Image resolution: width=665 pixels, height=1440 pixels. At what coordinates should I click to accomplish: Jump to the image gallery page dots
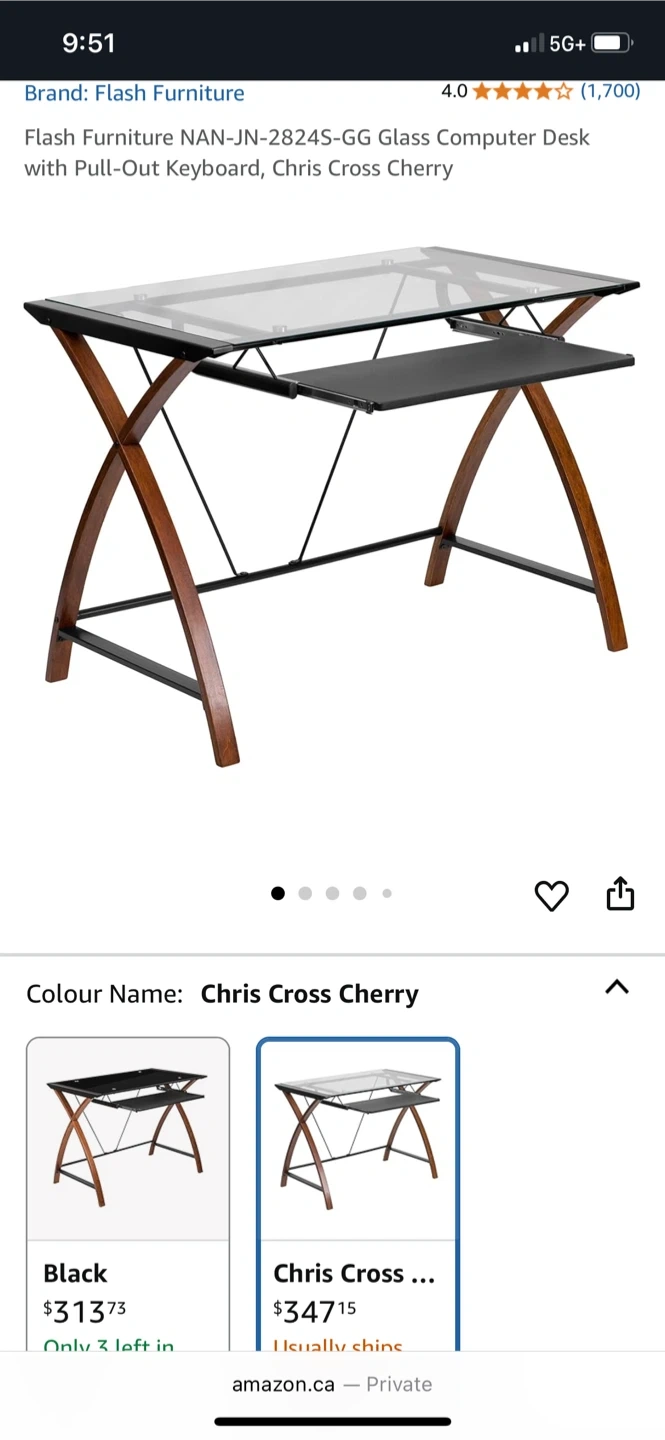pyautogui.click(x=332, y=894)
